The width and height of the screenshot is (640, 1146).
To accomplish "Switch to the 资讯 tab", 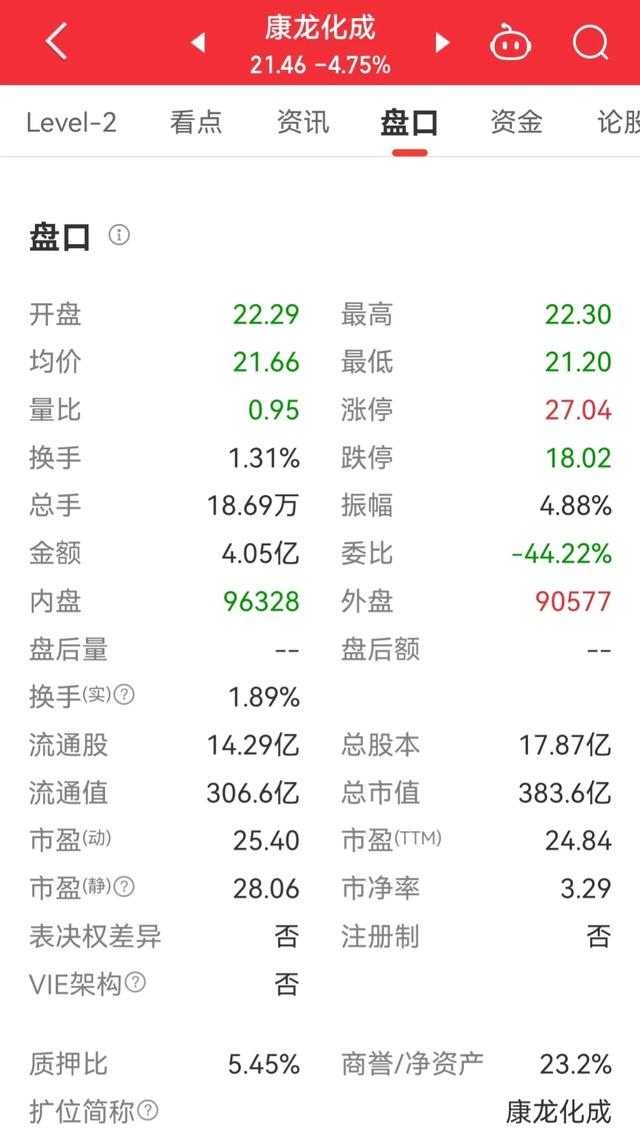I will pos(302,122).
